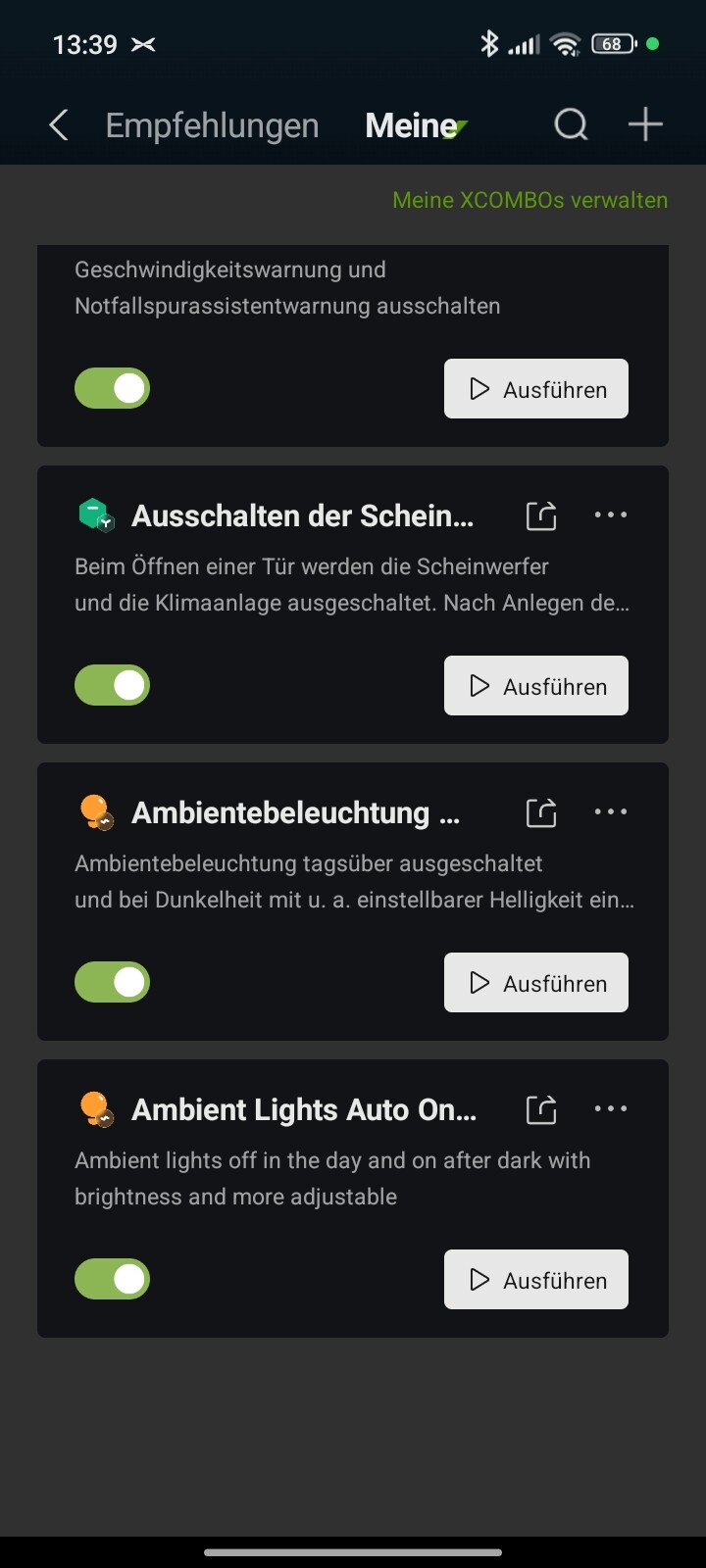Run the Geschwindigkeitswarnung combo with Ausführen

[536, 389]
